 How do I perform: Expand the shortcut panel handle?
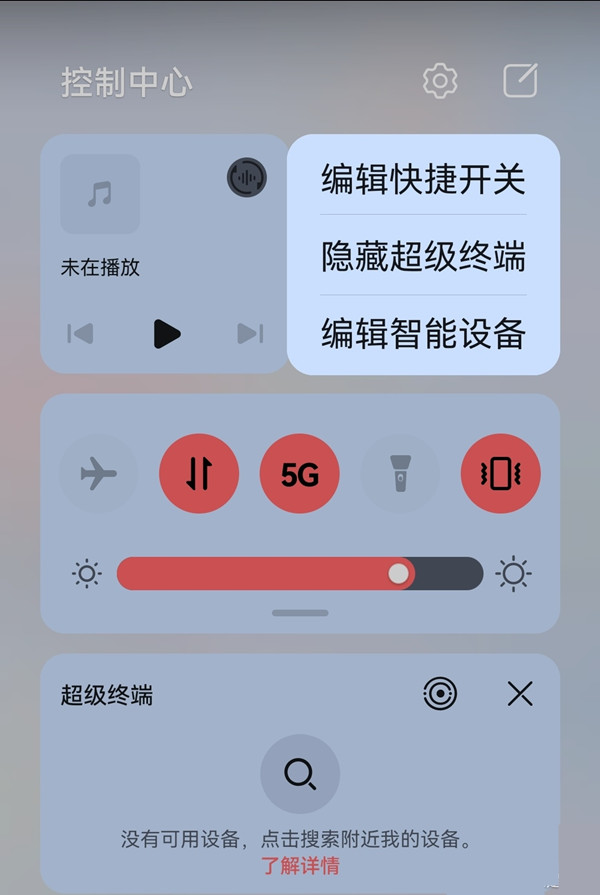coord(300,613)
